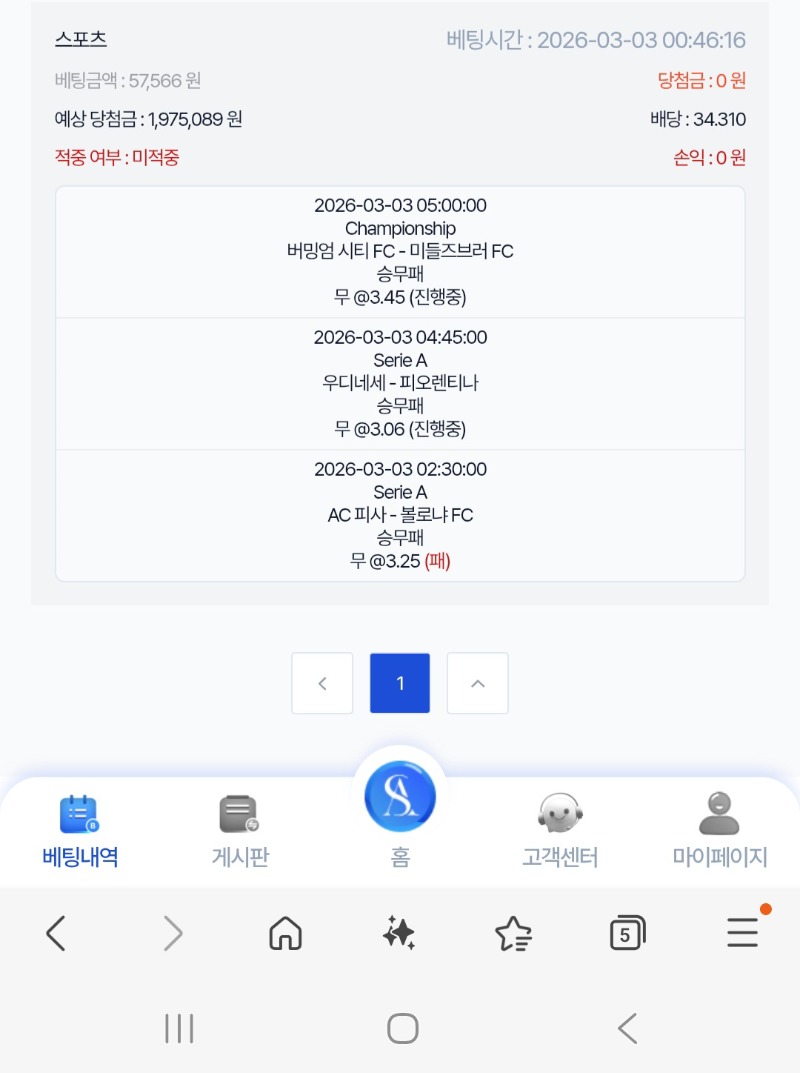The height and width of the screenshot is (1073, 800).
Task: Open the browser bookmarks star
Action: coord(513,934)
